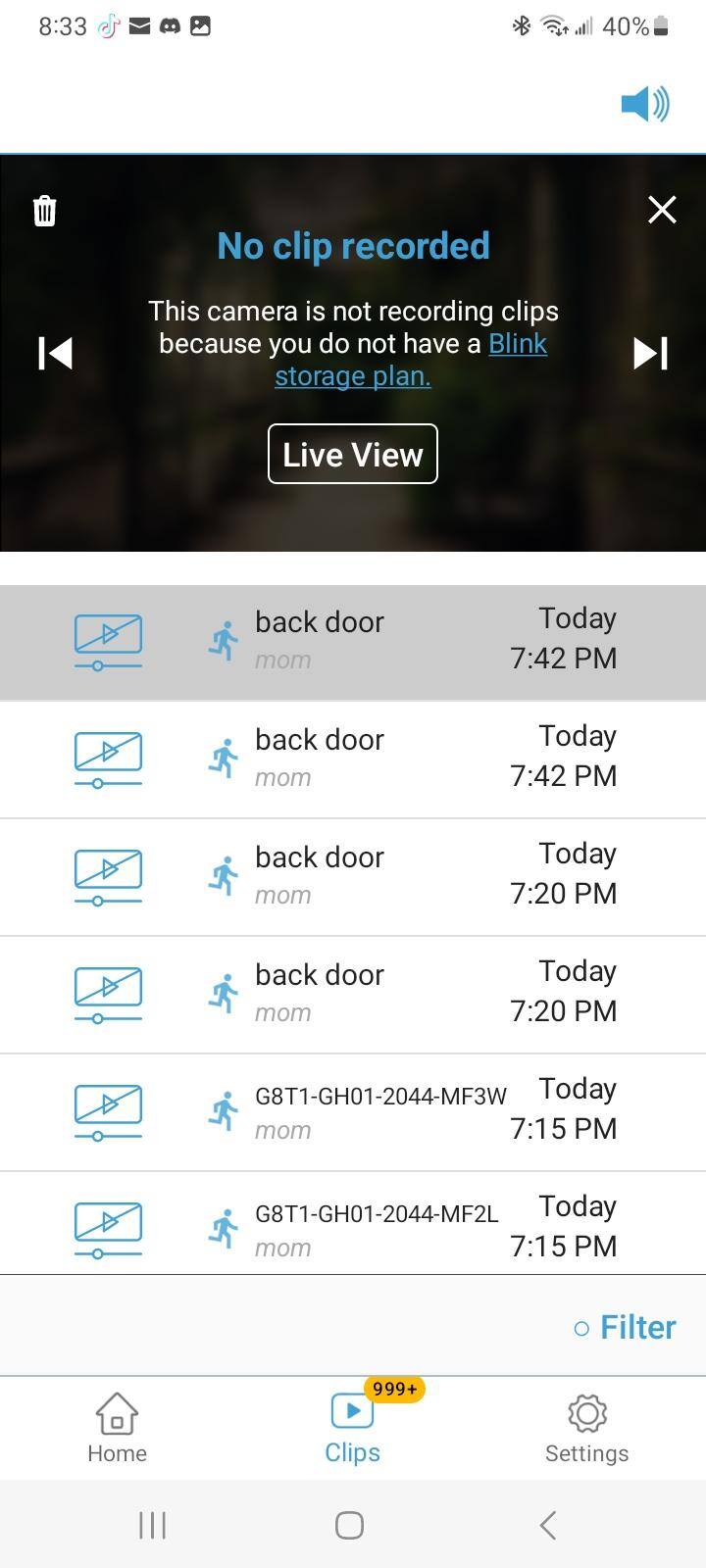Skip to the next clip
Screen dimensions: 706x1568
coord(650,354)
